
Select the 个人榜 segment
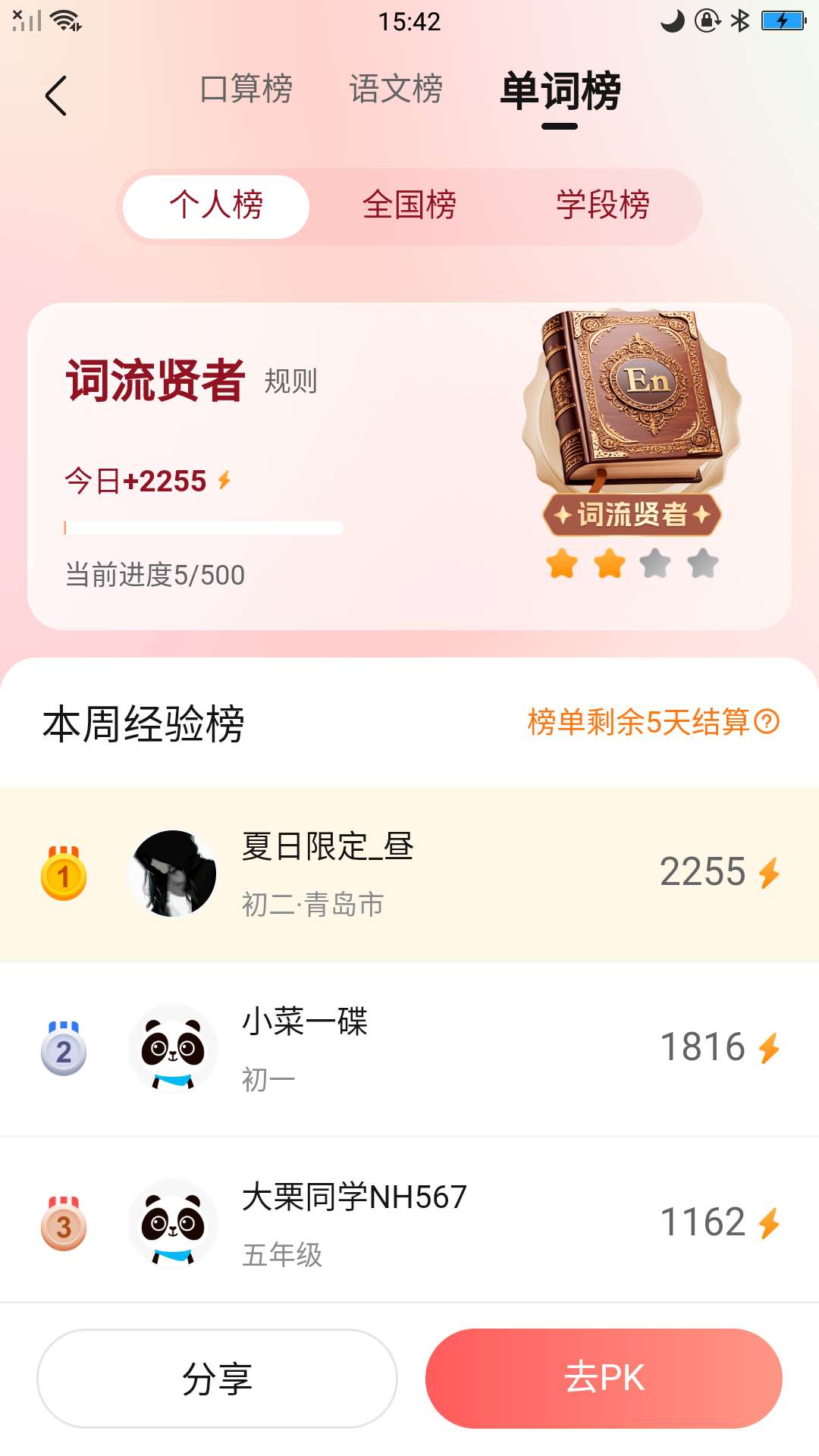(216, 206)
